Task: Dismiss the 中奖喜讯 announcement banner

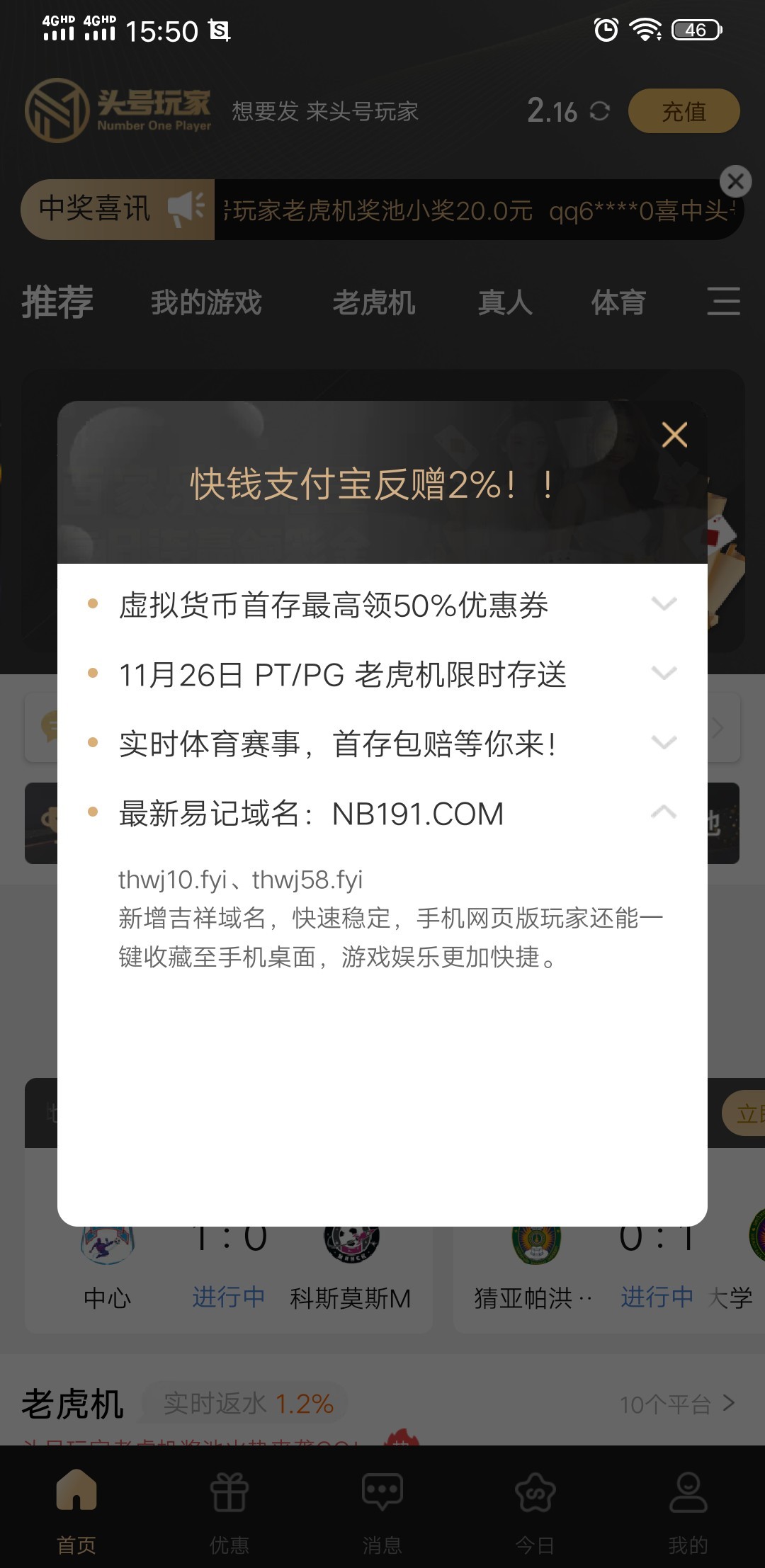Action: pos(735,182)
